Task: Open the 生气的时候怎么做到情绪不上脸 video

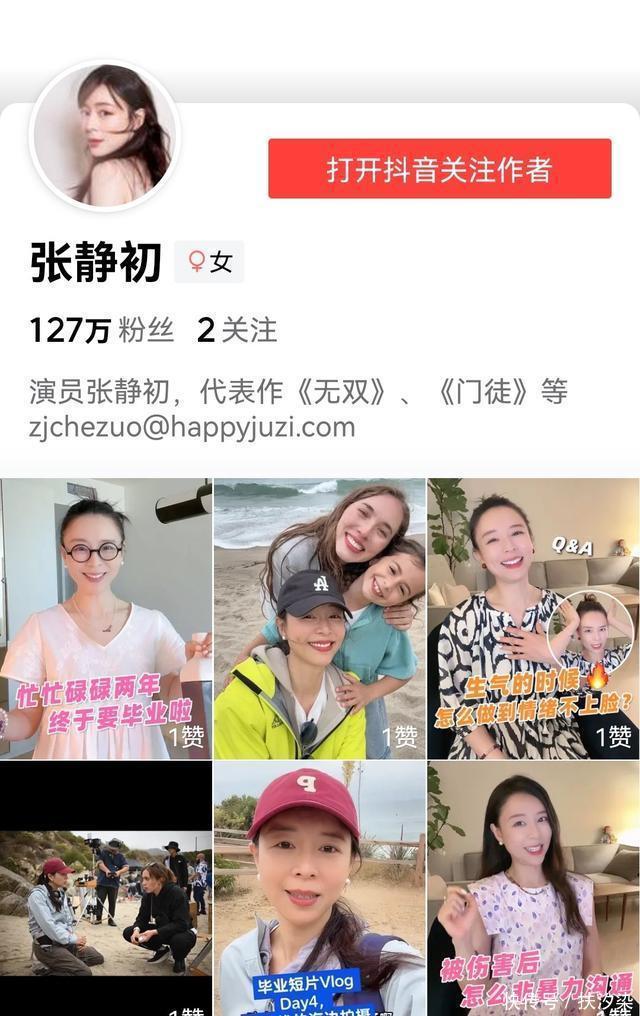Action: pyautogui.click(x=533, y=618)
